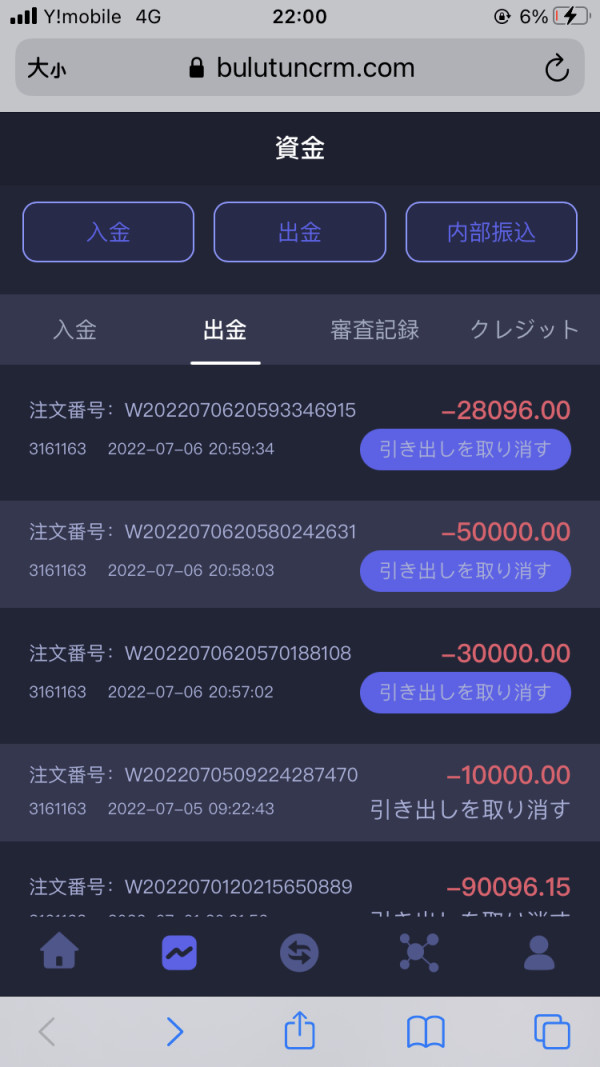Open the profile person tab

click(539, 952)
